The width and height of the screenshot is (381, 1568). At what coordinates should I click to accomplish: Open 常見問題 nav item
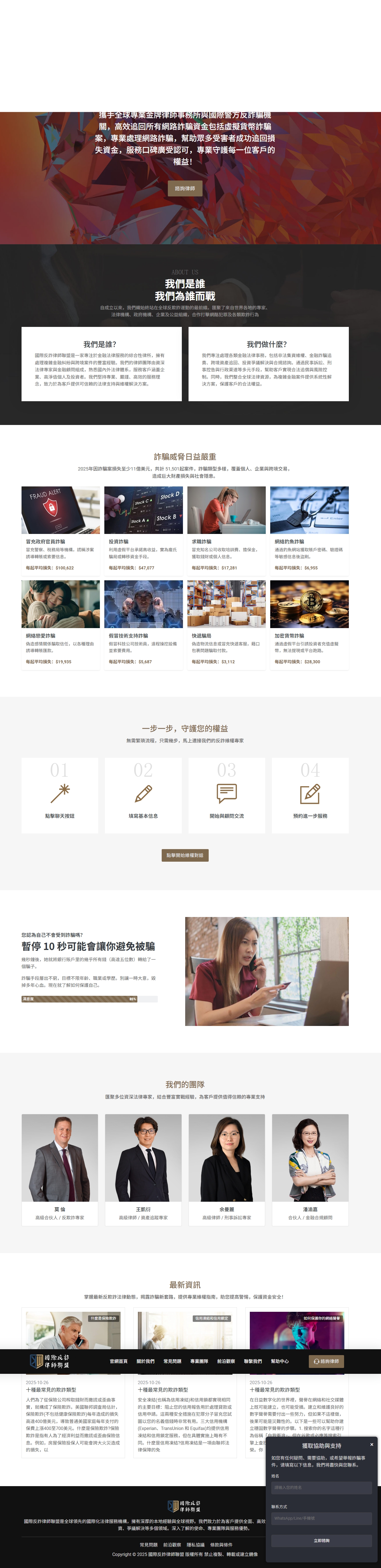pos(172,1361)
